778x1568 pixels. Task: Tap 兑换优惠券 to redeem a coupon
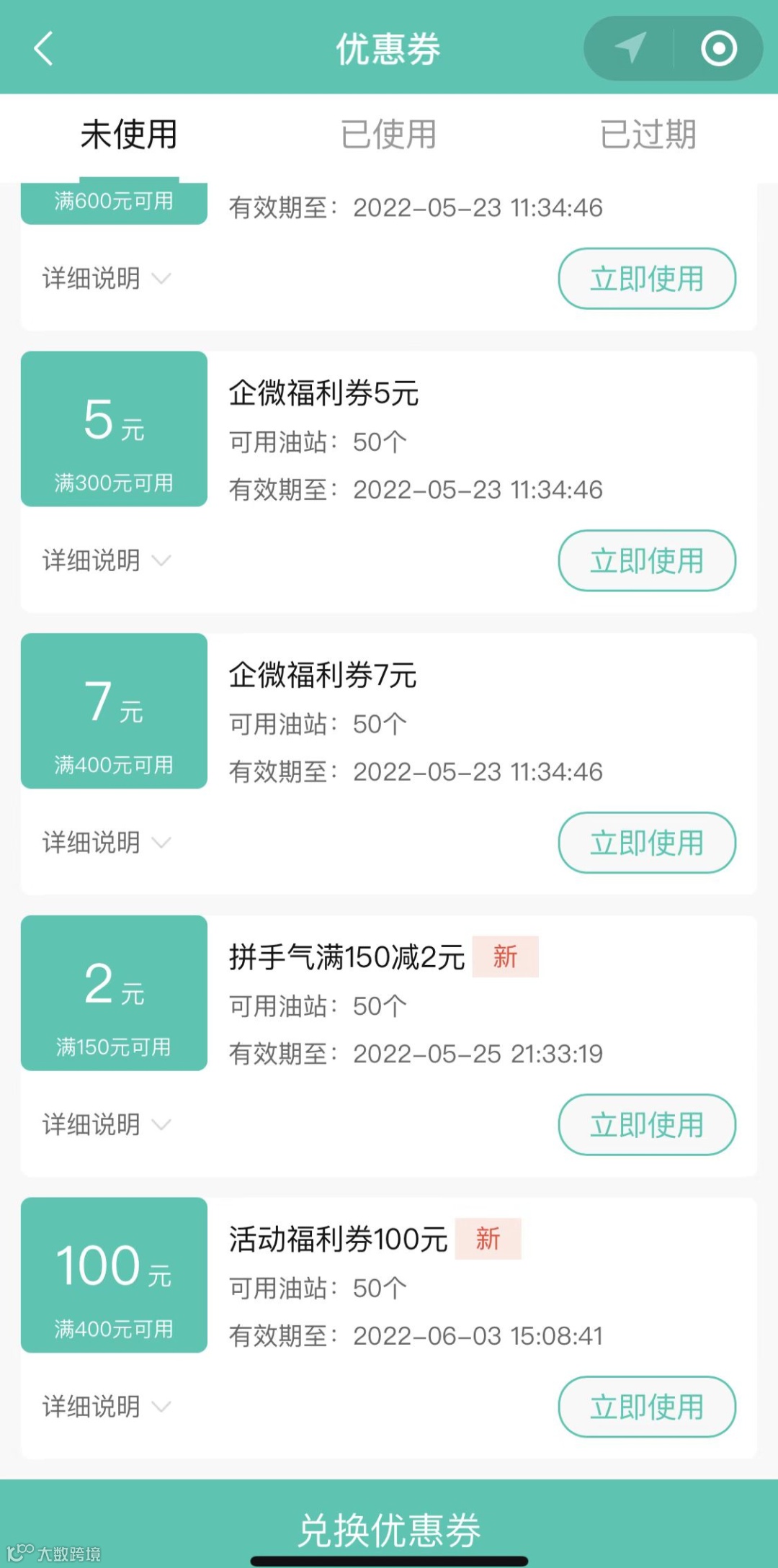point(389,1528)
